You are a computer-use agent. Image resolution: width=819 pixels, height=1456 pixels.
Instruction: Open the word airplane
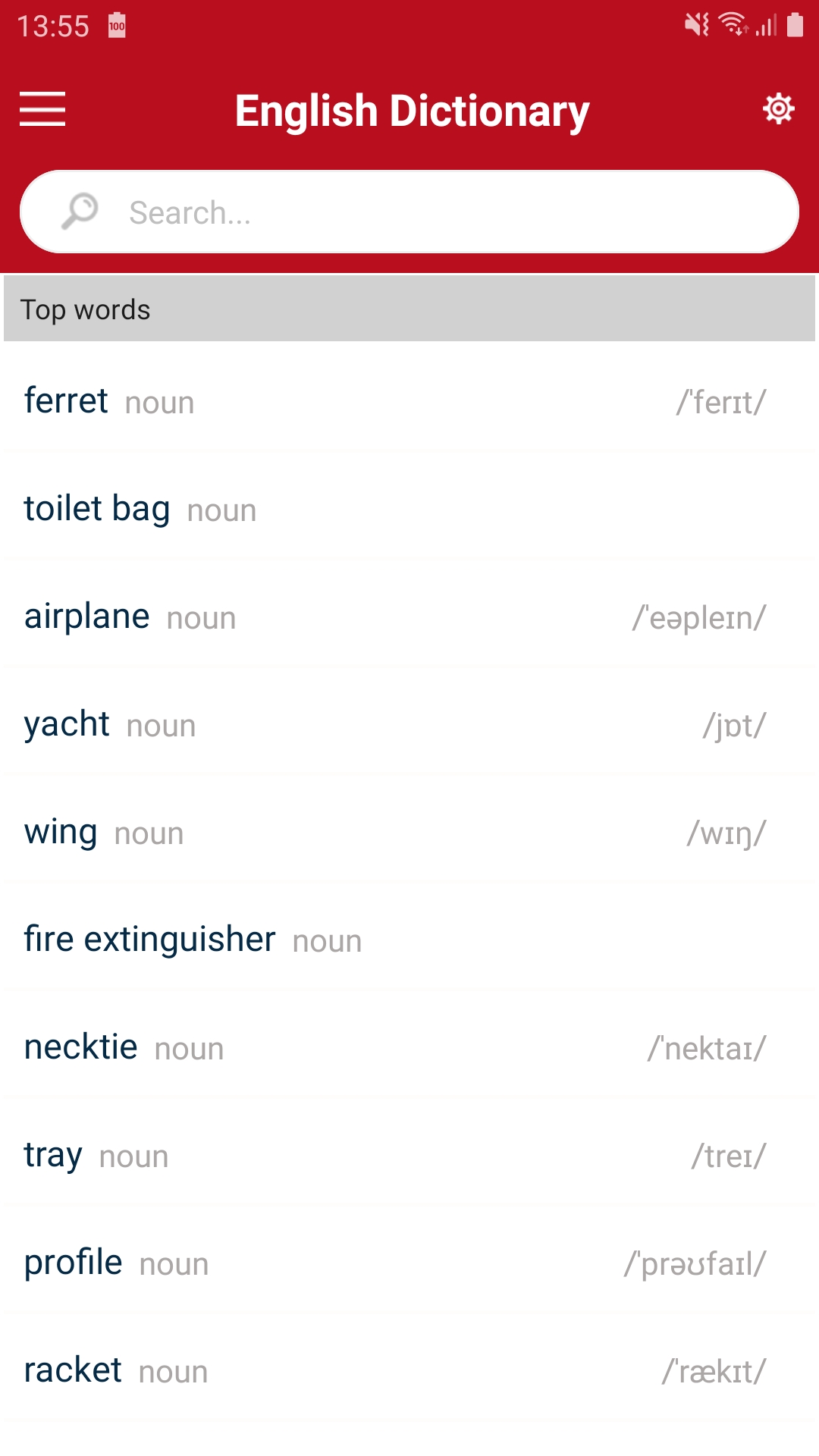click(x=87, y=617)
